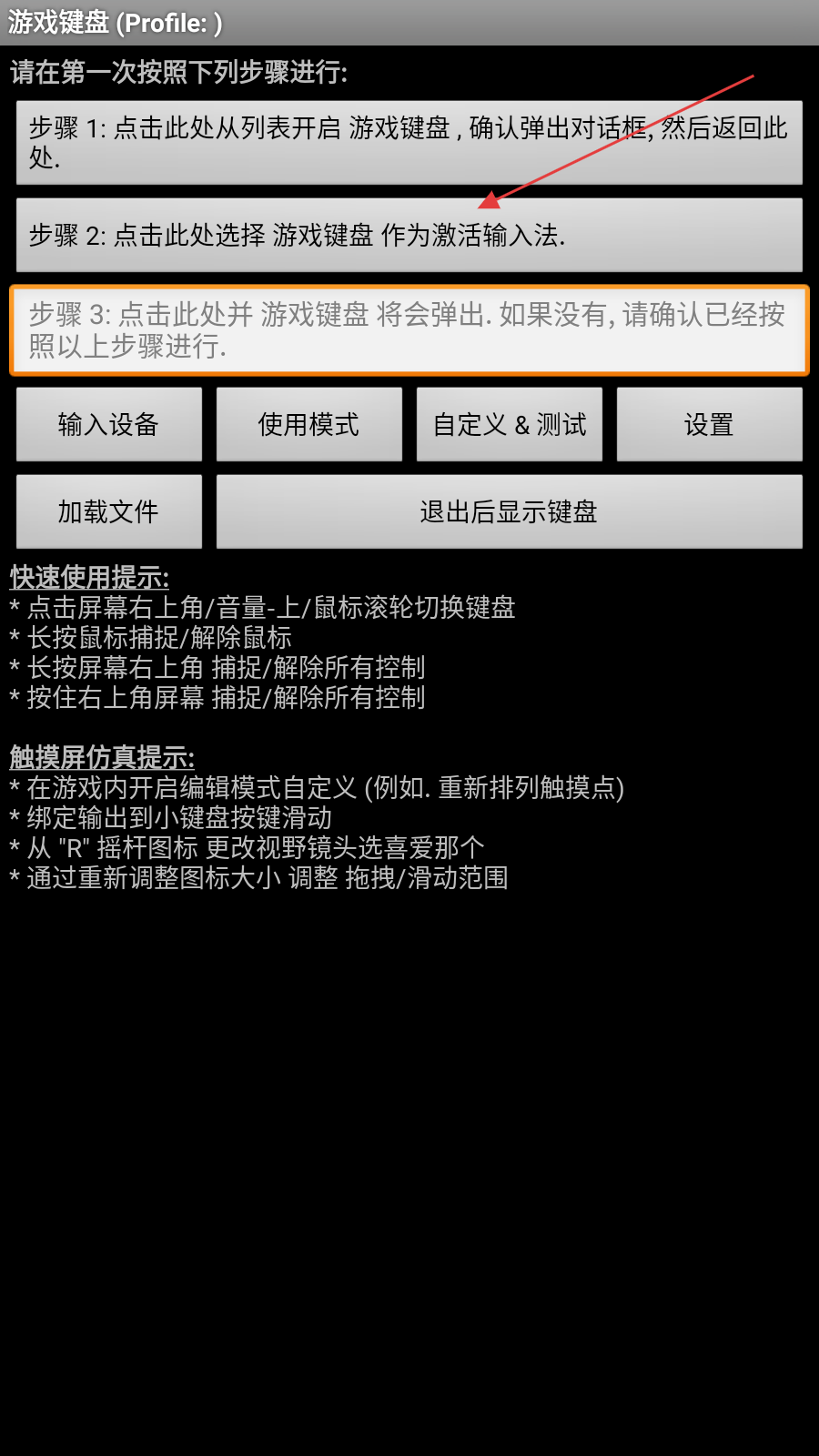Tap 退出后显示键盘 button

(x=509, y=512)
